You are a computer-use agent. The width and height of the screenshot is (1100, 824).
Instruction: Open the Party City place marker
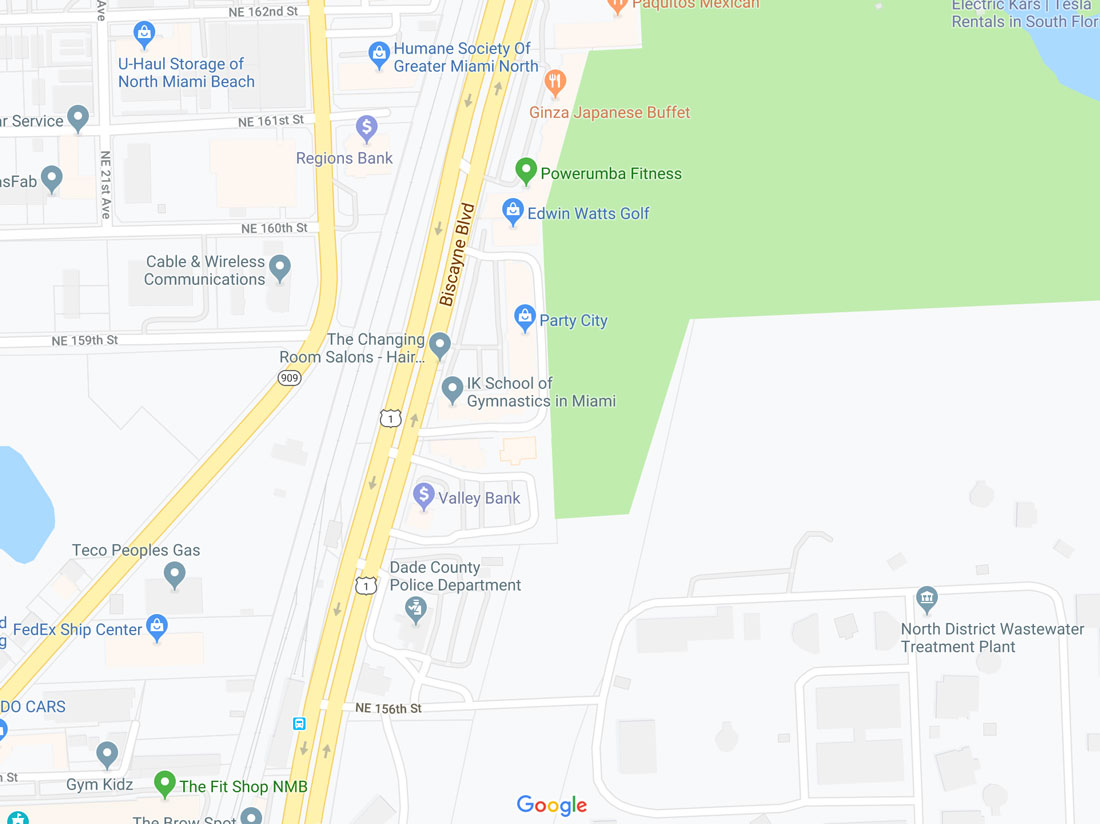524,318
